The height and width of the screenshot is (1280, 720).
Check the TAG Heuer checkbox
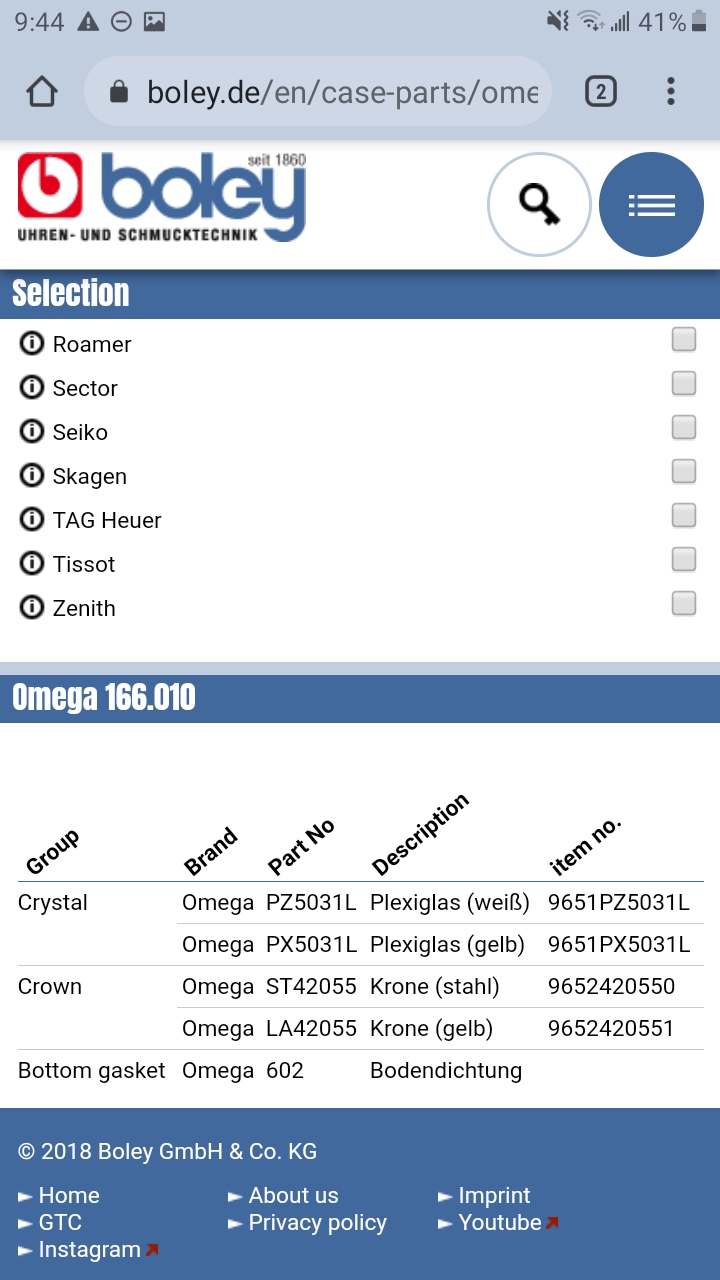[x=684, y=515]
